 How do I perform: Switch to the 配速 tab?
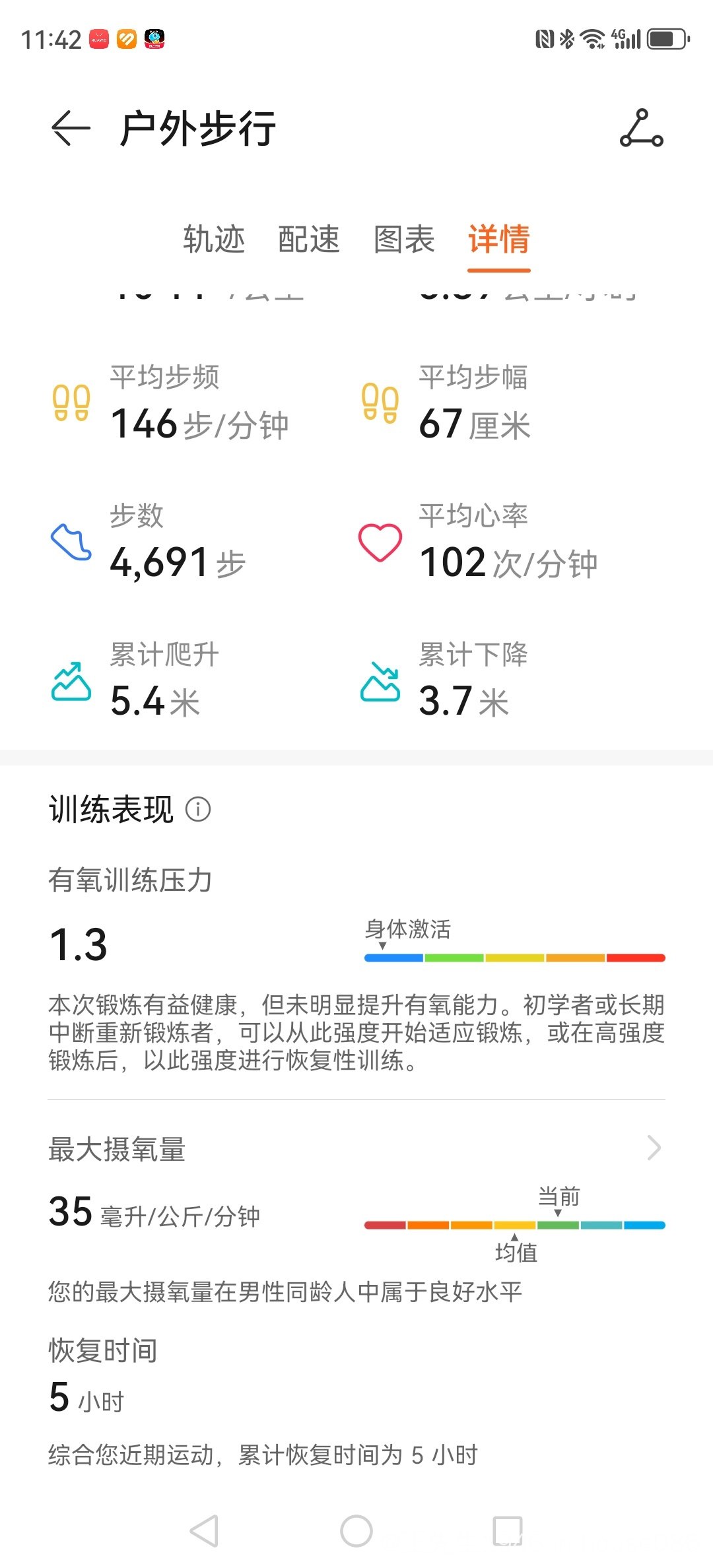309,239
